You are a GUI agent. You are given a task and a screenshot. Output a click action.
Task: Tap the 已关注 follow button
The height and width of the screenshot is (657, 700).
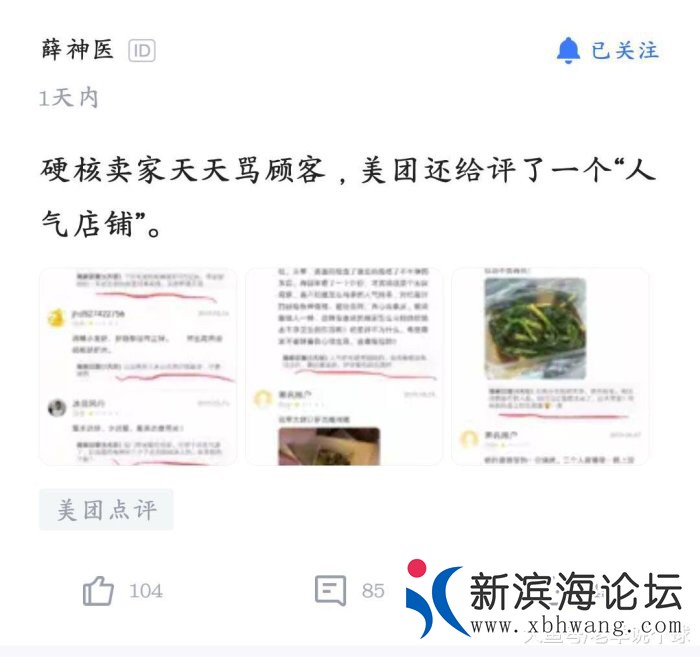[x=607, y=50]
